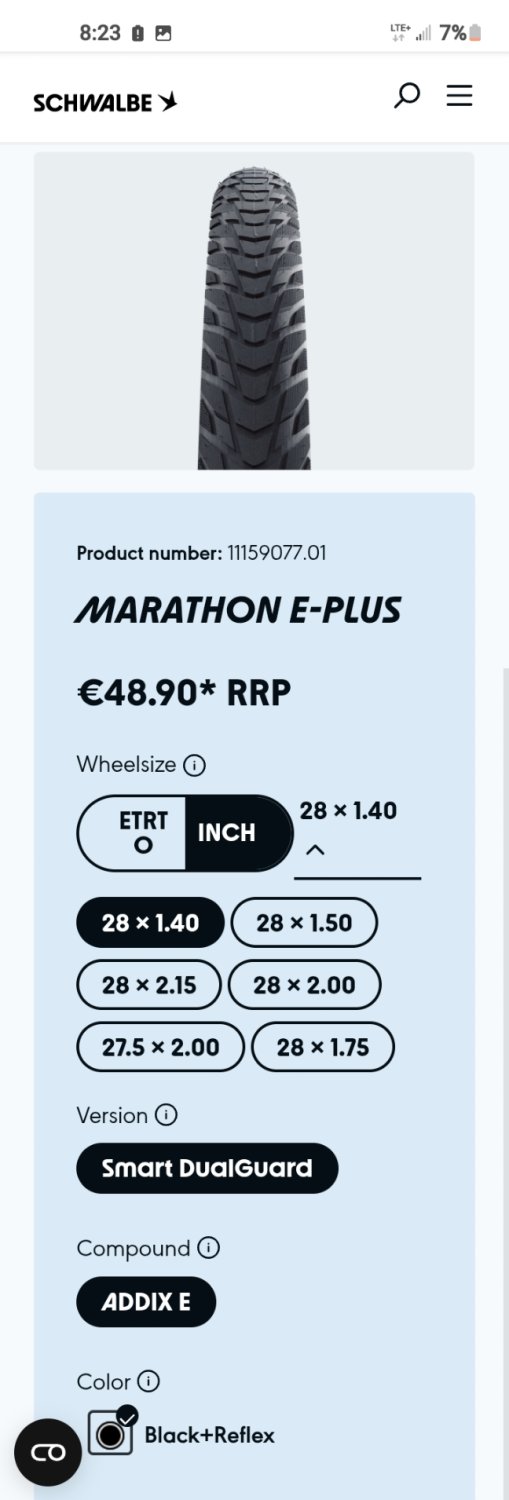Open the floating accessibility button
Image resolution: width=509 pixels, height=1500 pixels.
point(48,1452)
